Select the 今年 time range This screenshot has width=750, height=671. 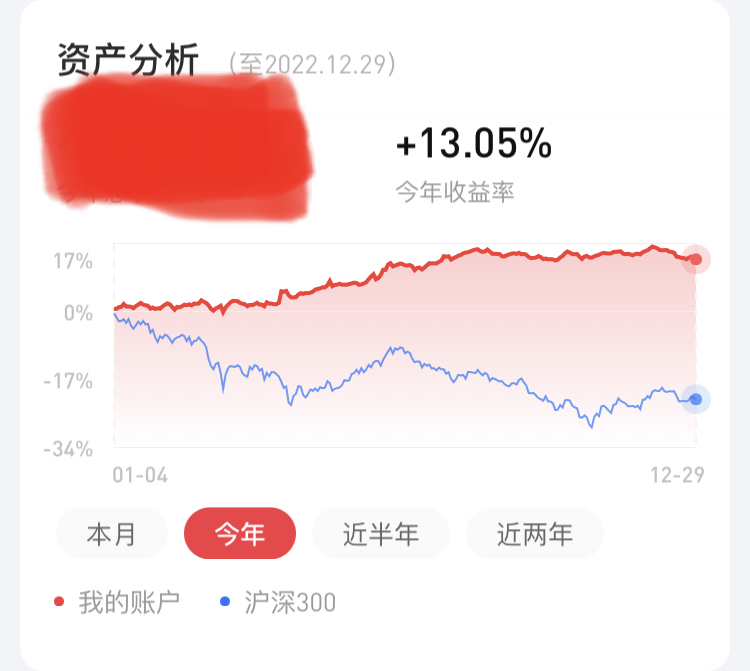(240, 534)
